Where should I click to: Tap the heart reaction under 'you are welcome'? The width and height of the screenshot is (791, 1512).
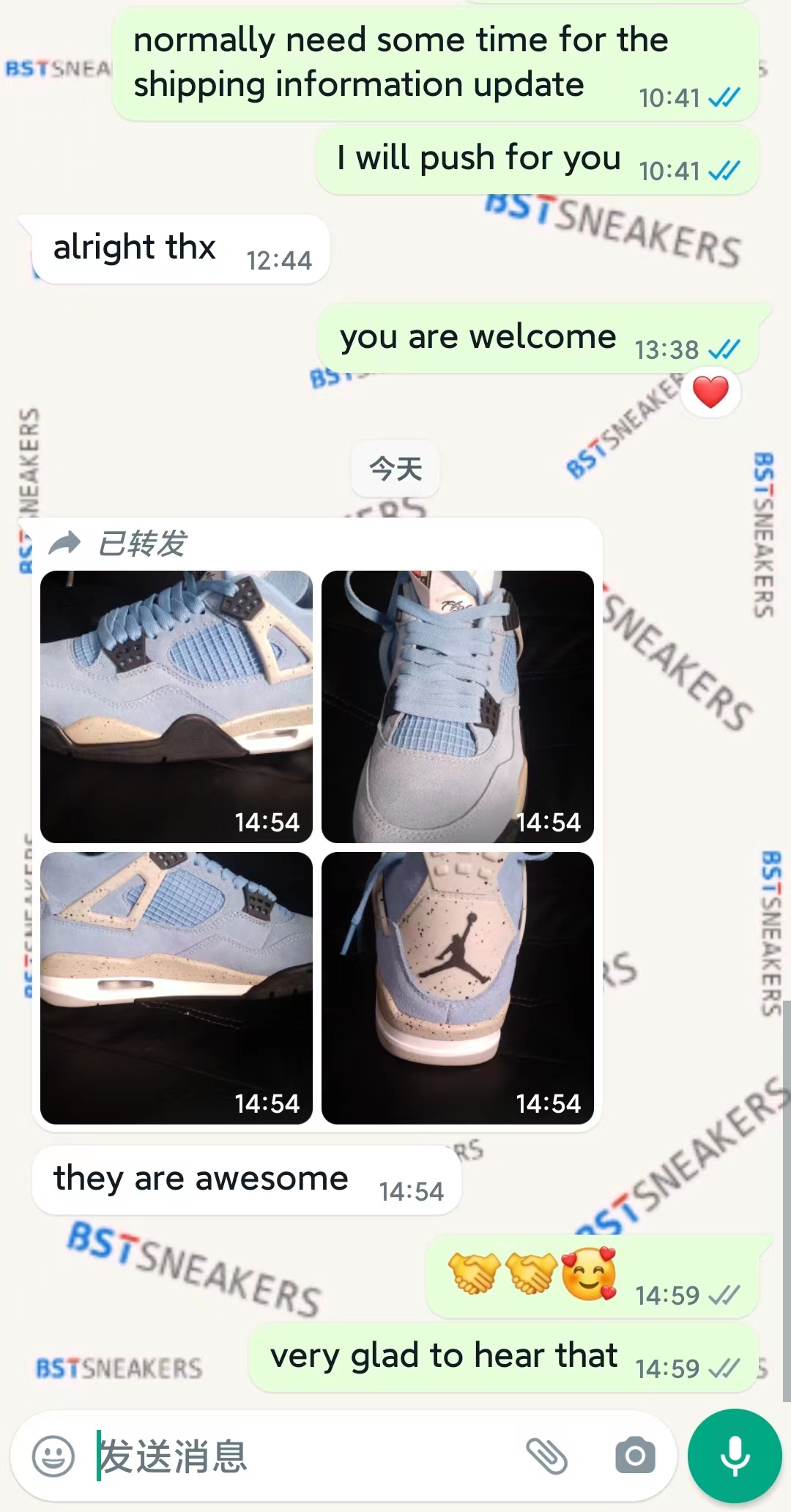[x=710, y=392]
